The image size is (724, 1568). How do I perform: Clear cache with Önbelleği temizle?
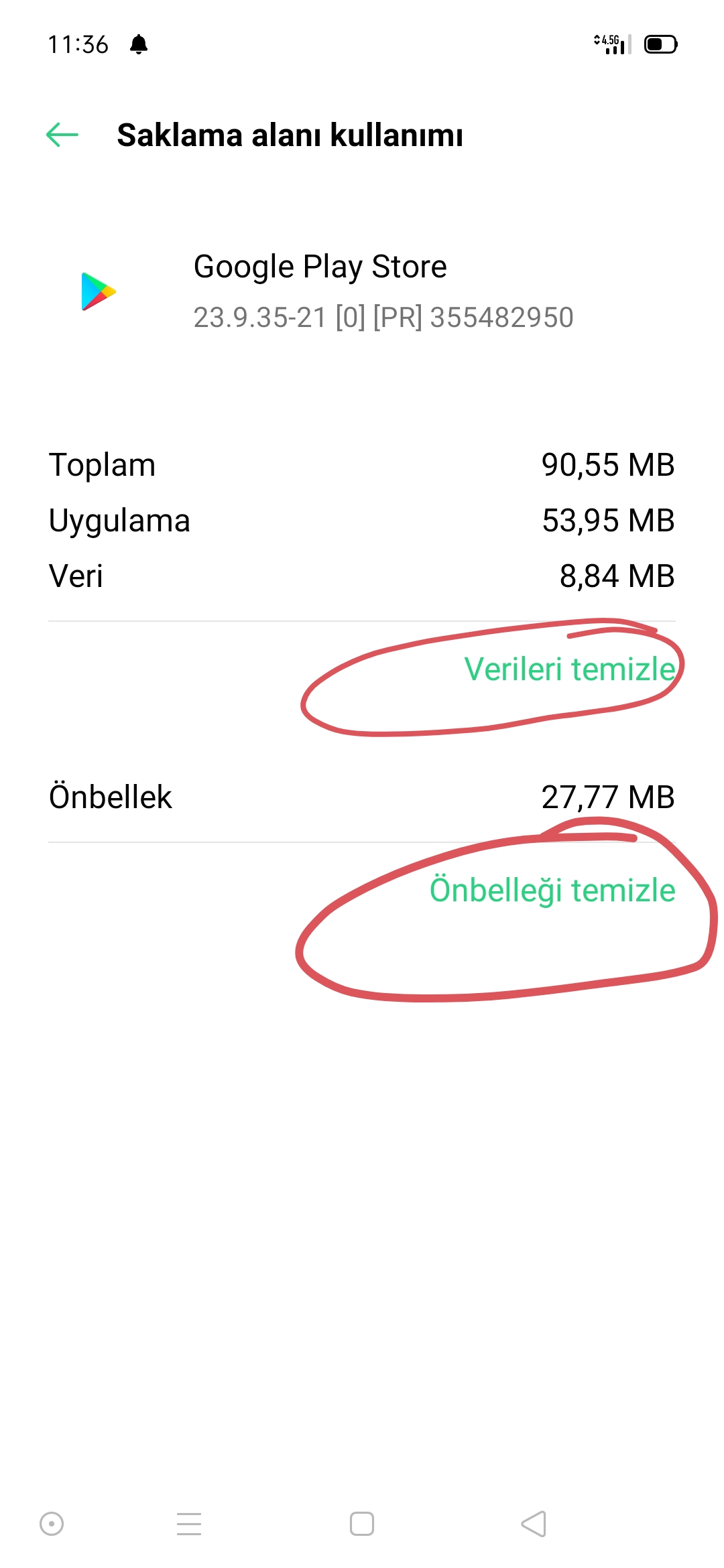(552, 890)
